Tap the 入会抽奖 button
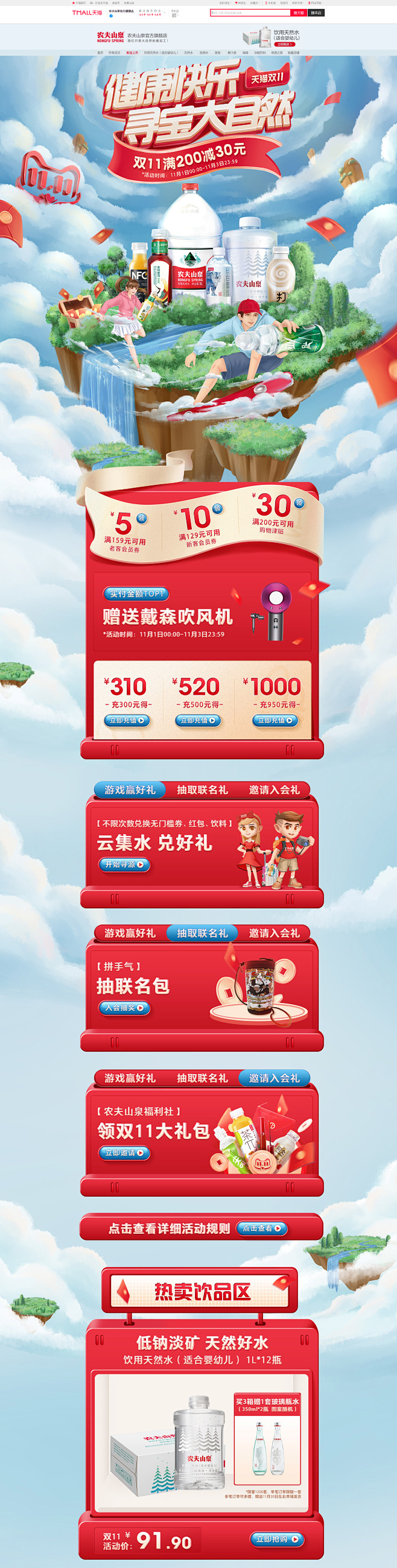This screenshot has width=397, height=1568. pyautogui.click(x=124, y=1007)
